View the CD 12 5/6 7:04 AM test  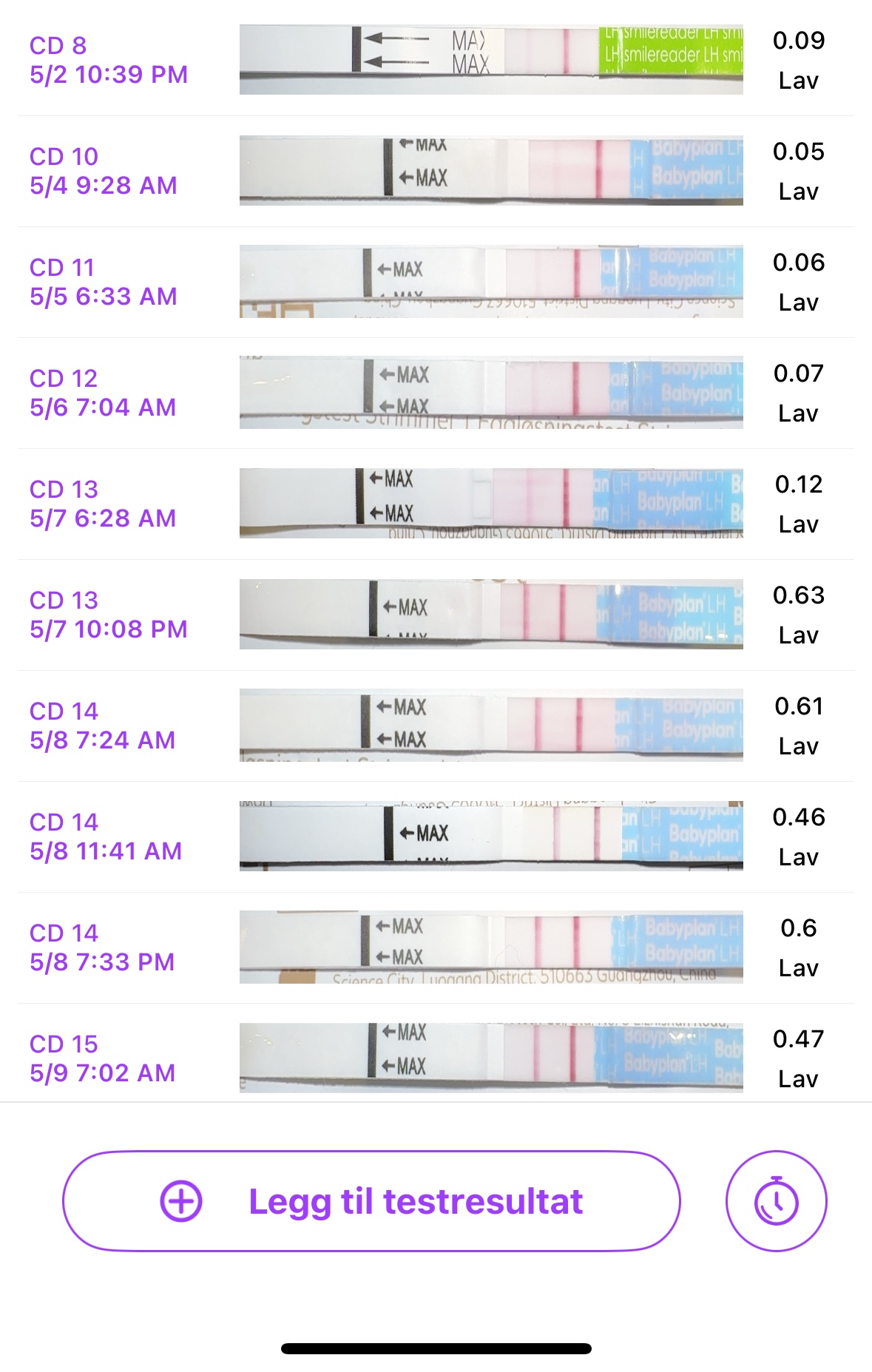click(435, 393)
